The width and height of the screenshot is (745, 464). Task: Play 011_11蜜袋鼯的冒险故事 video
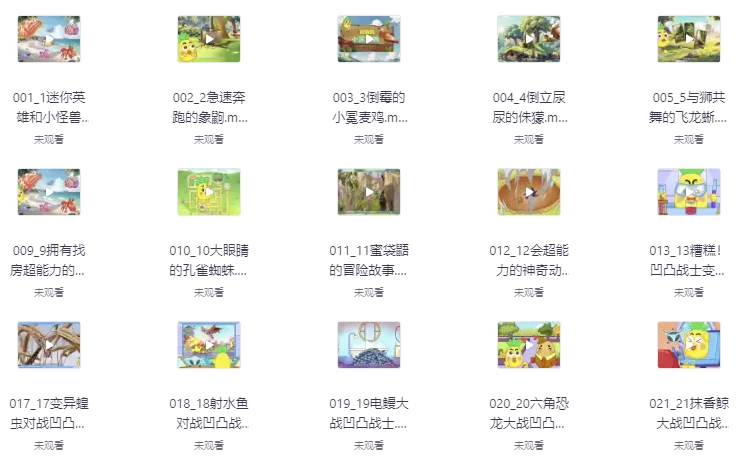click(x=369, y=192)
